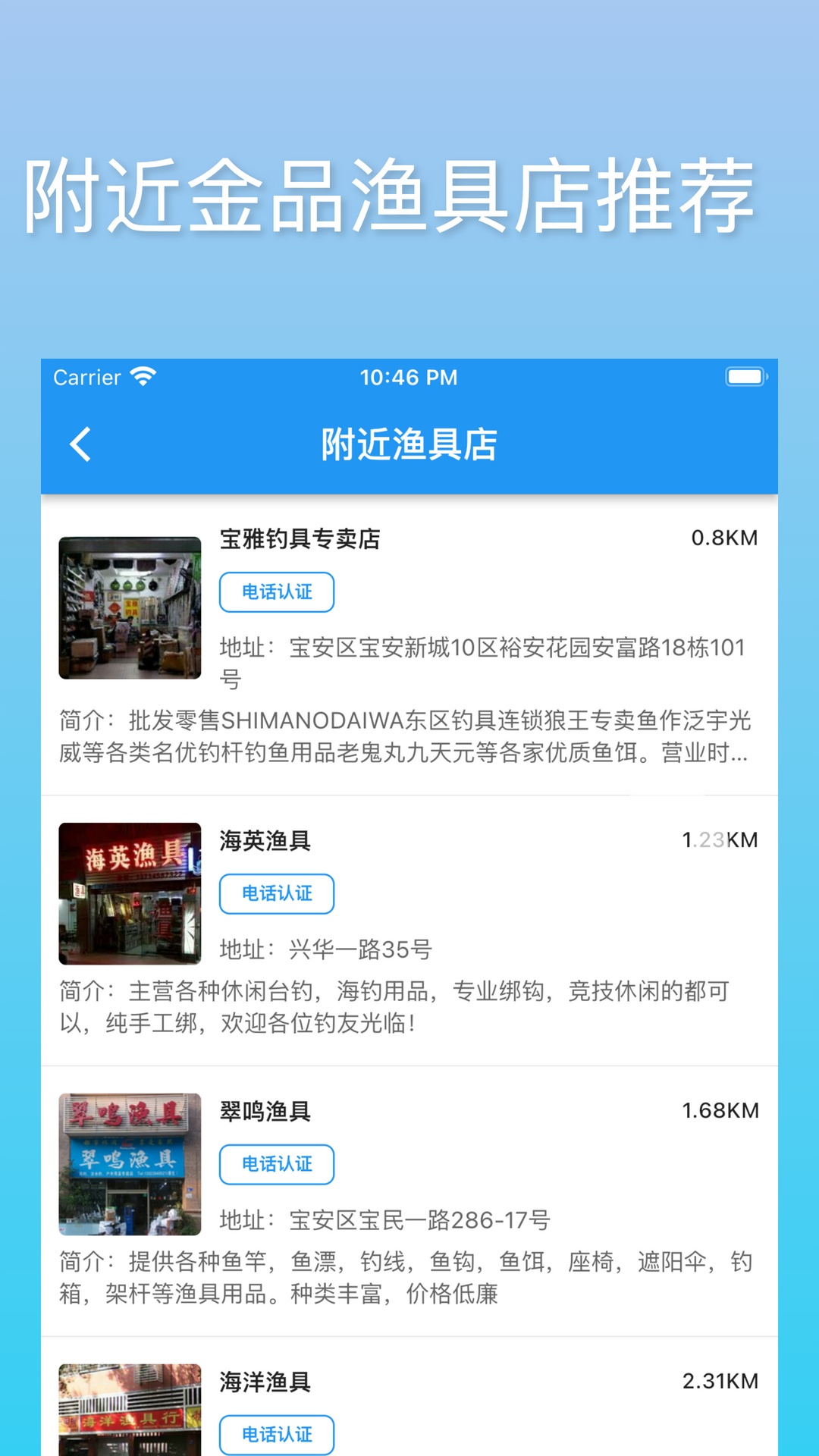This screenshot has height=1456, width=819.
Task: Tap 电话认证 badge for 宝雅钓具专卖店
Action: pos(276,591)
